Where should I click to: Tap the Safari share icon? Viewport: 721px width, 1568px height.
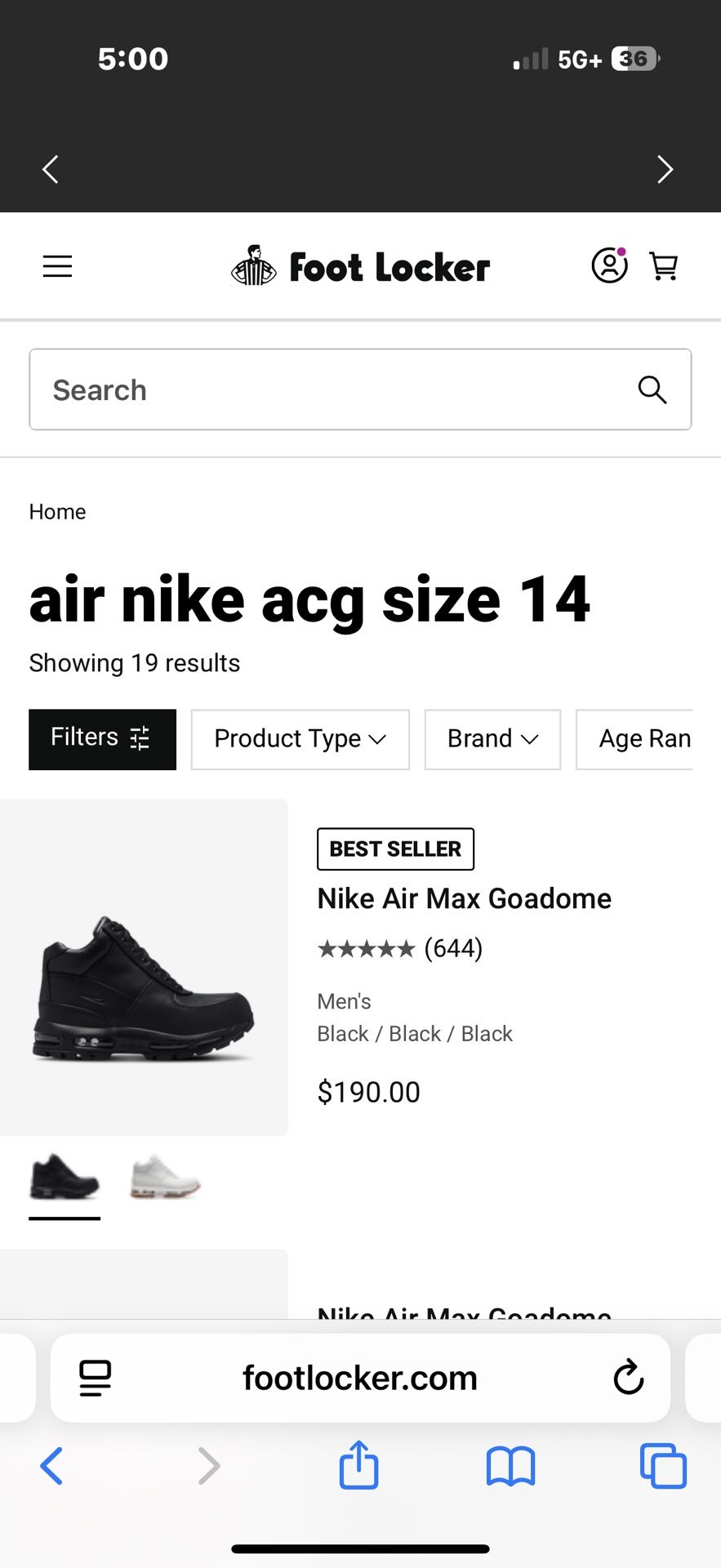[358, 1464]
